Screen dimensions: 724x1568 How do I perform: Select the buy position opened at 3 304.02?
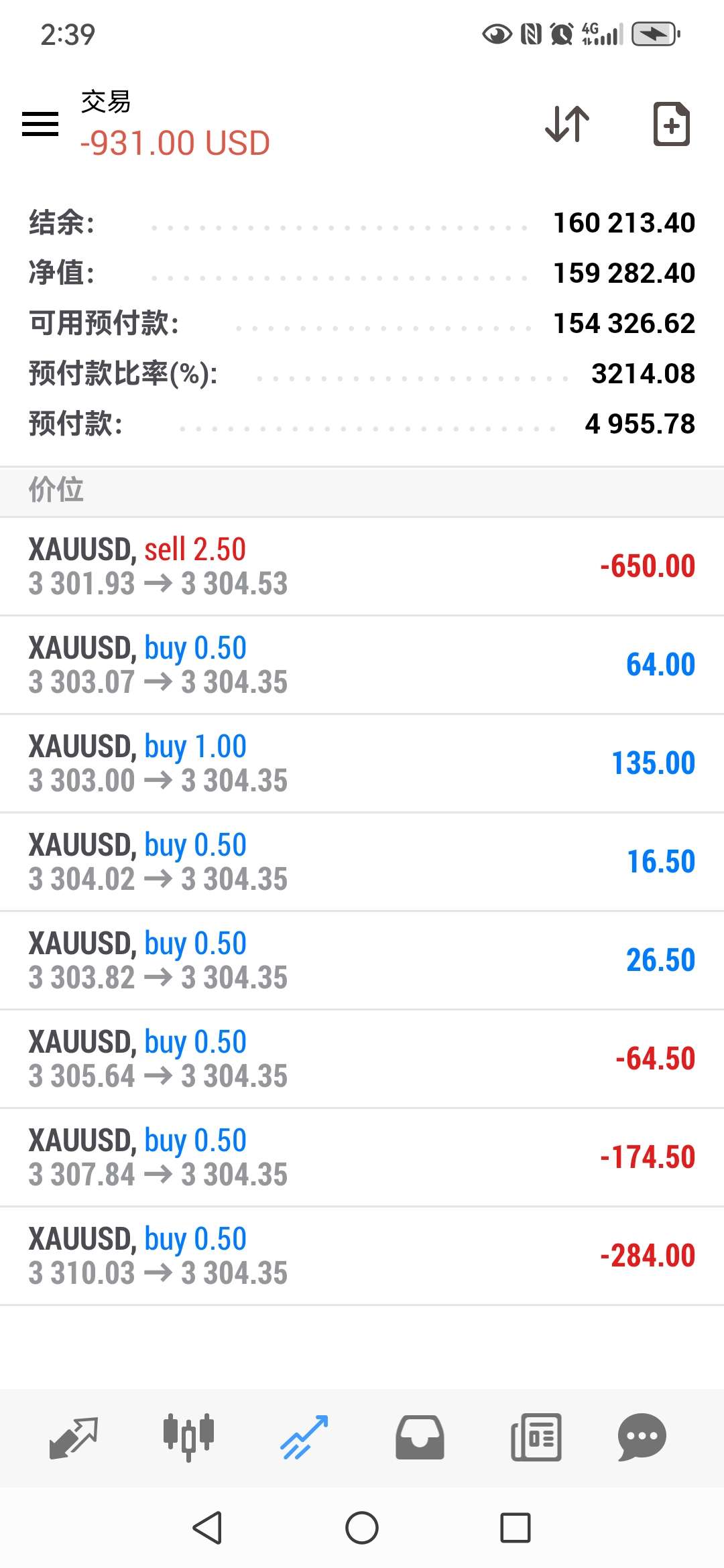[362, 862]
